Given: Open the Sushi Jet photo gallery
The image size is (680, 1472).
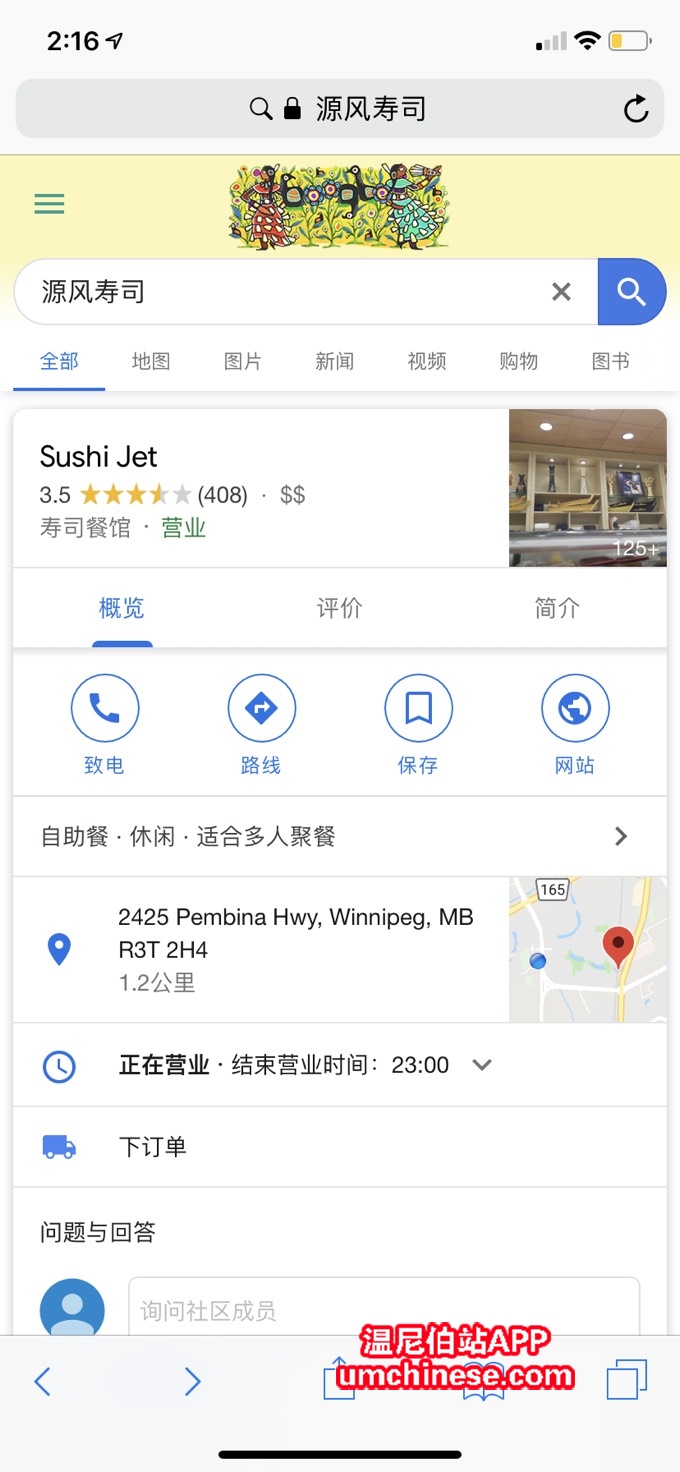Looking at the screenshot, I should [588, 488].
